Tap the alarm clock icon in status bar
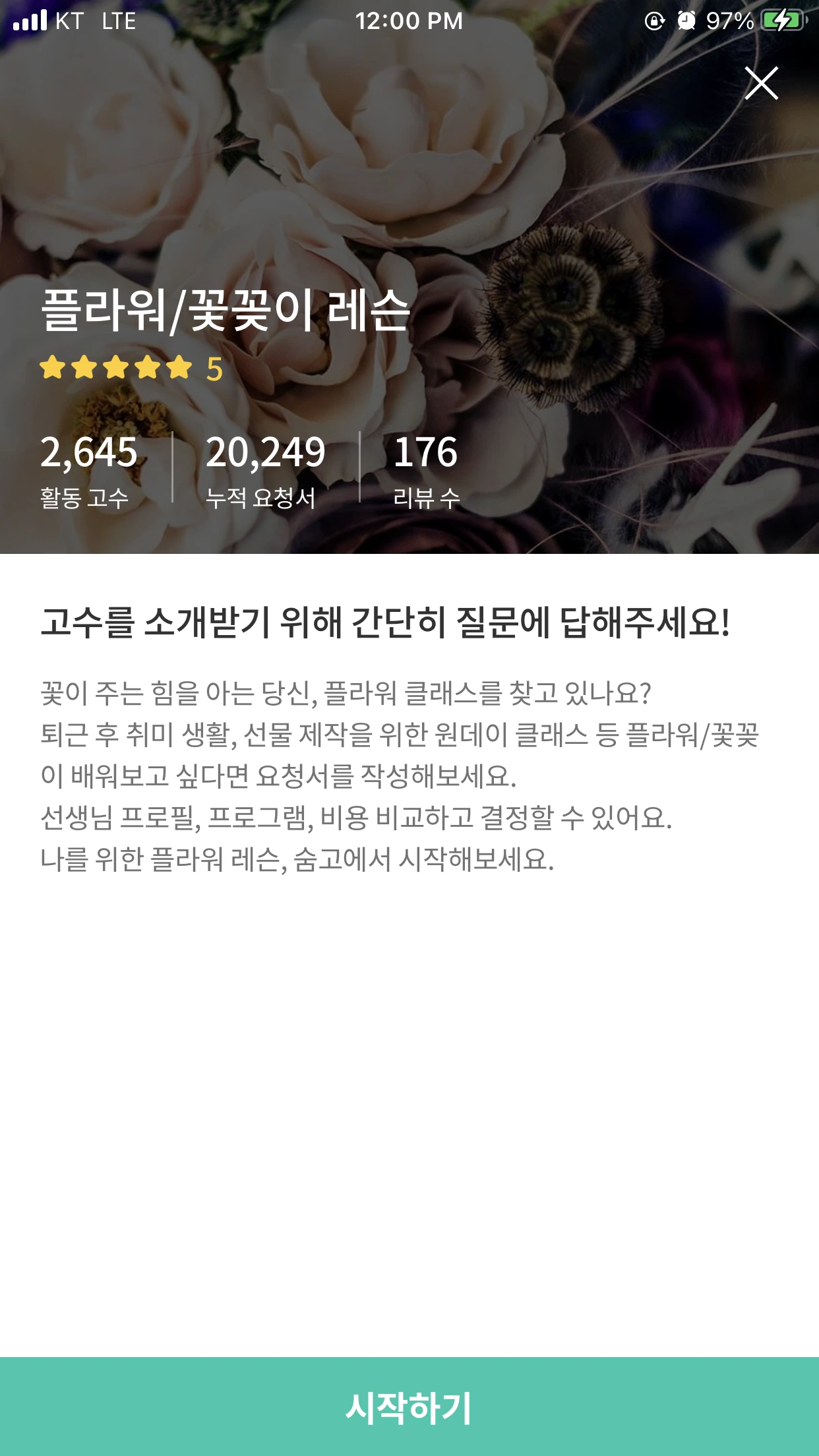The width and height of the screenshot is (819, 1456). [686, 20]
